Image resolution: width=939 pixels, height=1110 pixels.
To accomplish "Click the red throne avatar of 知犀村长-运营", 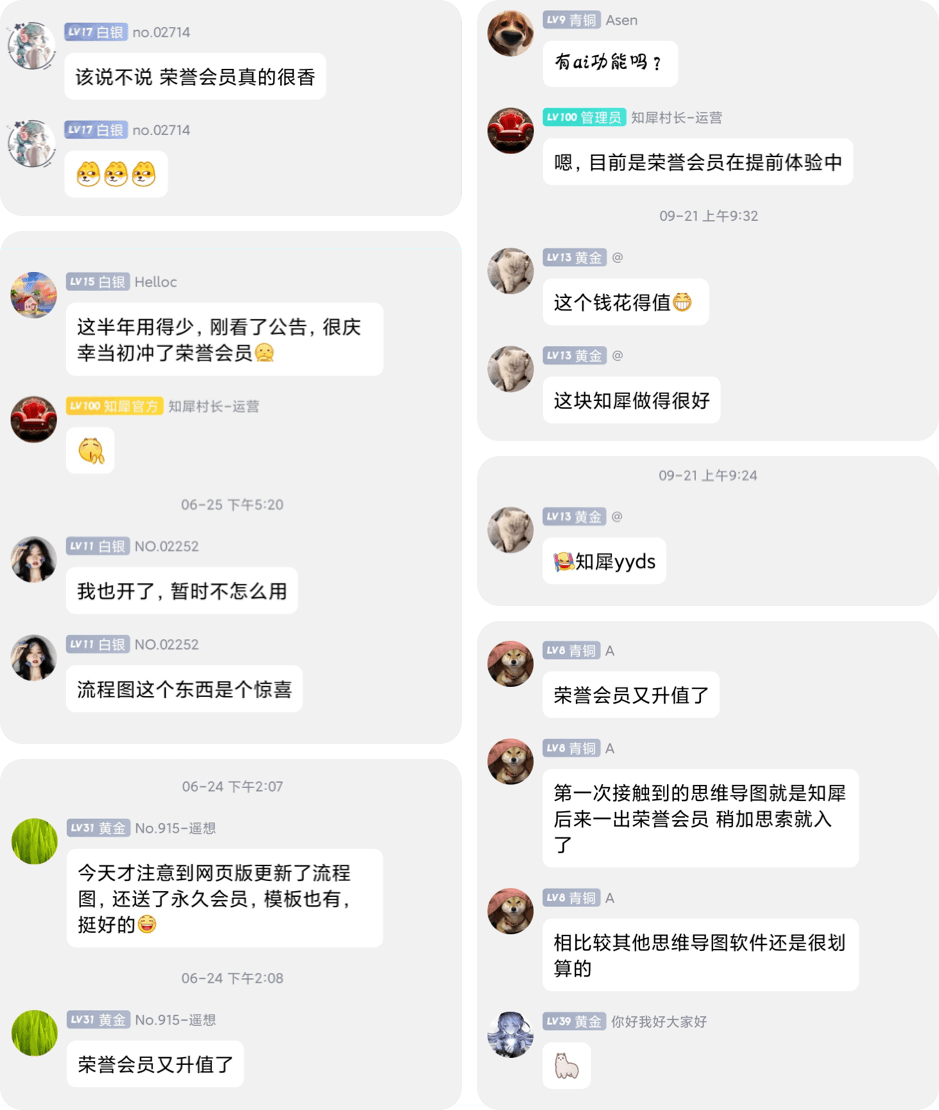I will [x=511, y=130].
